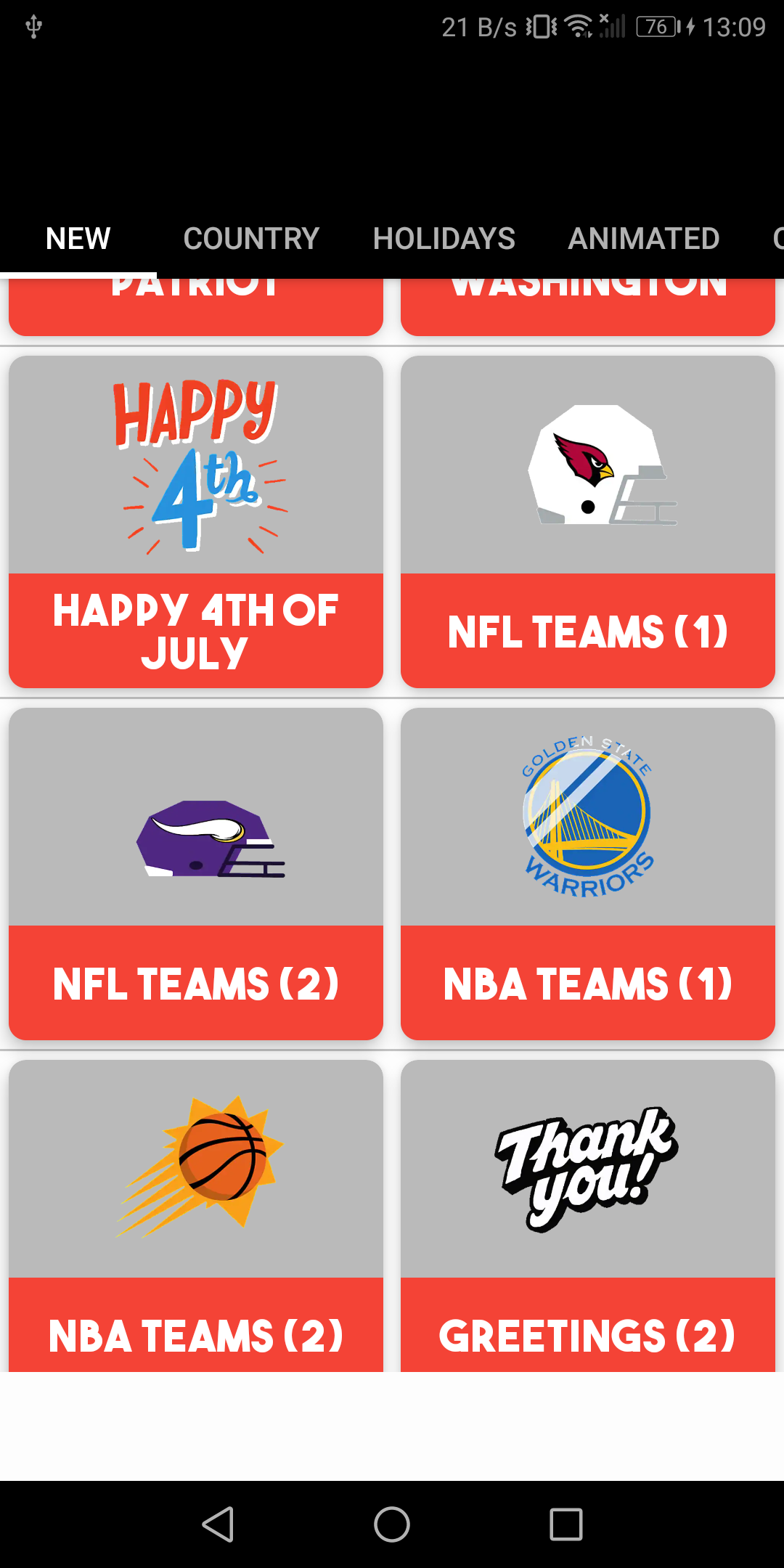784x1568 pixels.
Task: Switch to the COUNTRY tab
Action: click(x=251, y=238)
